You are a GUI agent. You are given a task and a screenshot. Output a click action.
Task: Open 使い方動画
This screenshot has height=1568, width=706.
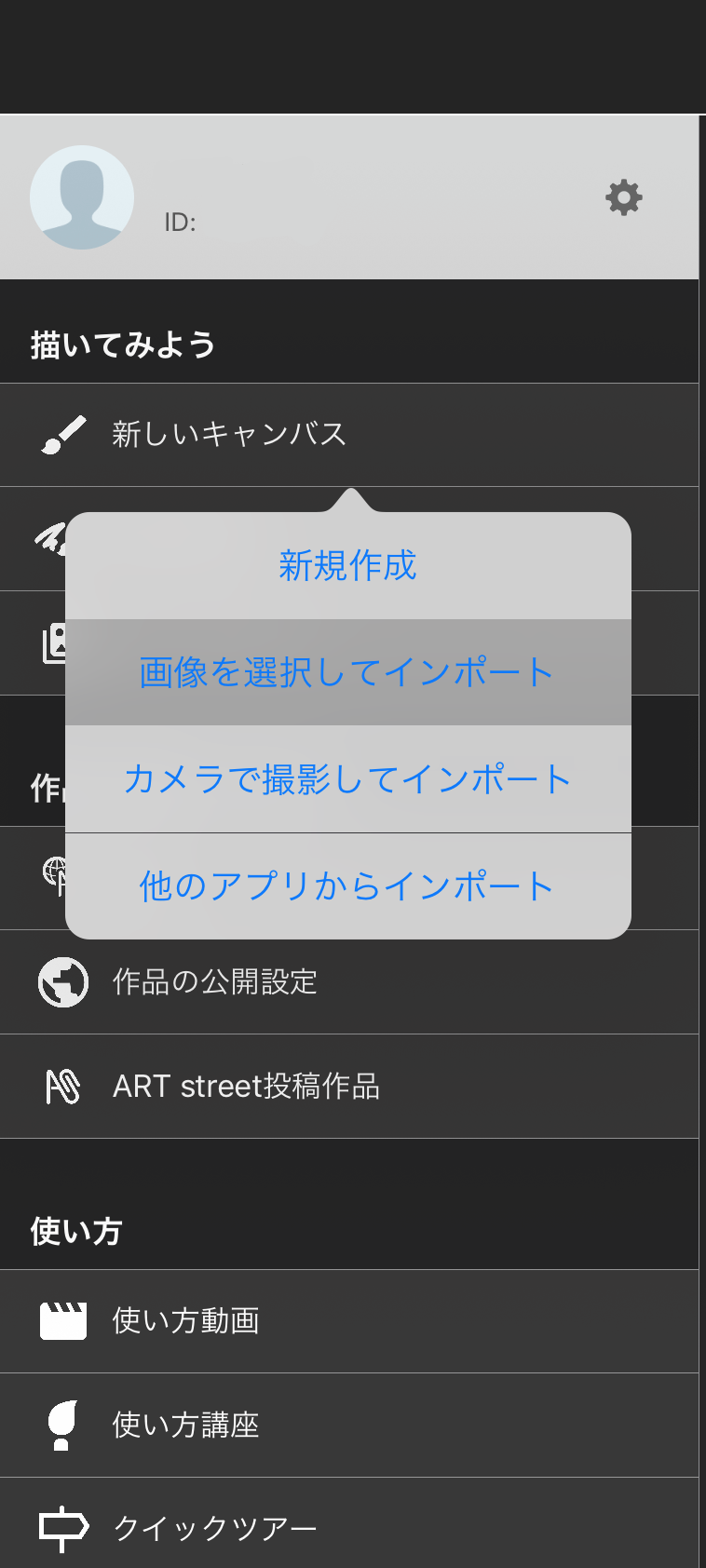click(349, 1321)
